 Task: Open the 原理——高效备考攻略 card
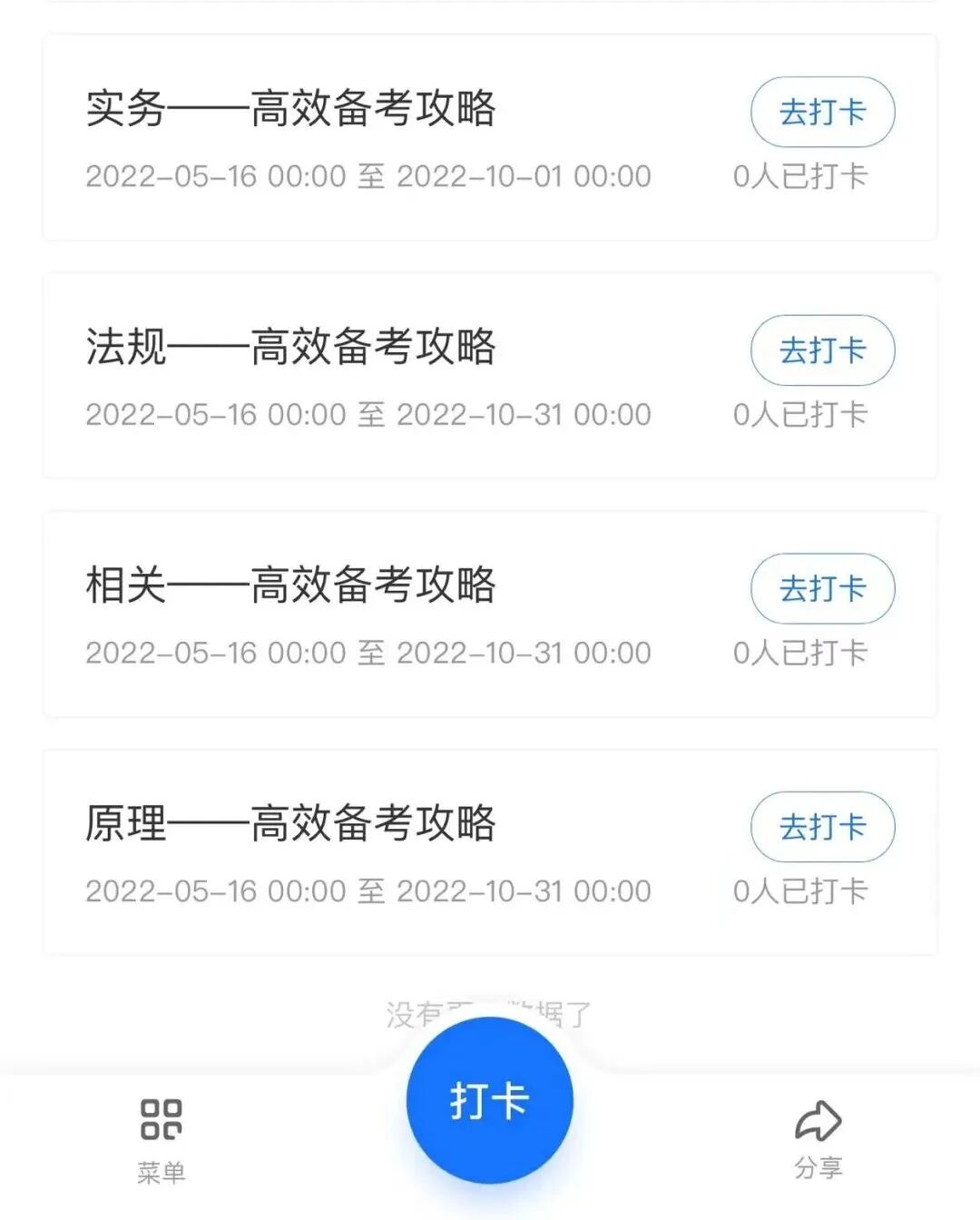290,823
